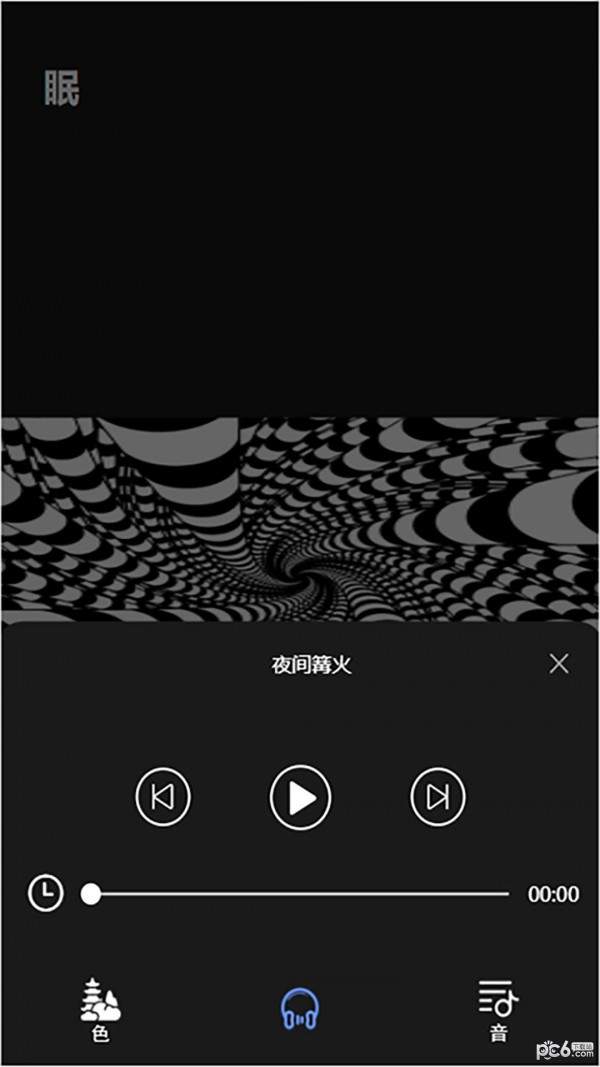Play the 夜间篝火 sound
The height and width of the screenshot is (1067, 600).
(300, 797)
